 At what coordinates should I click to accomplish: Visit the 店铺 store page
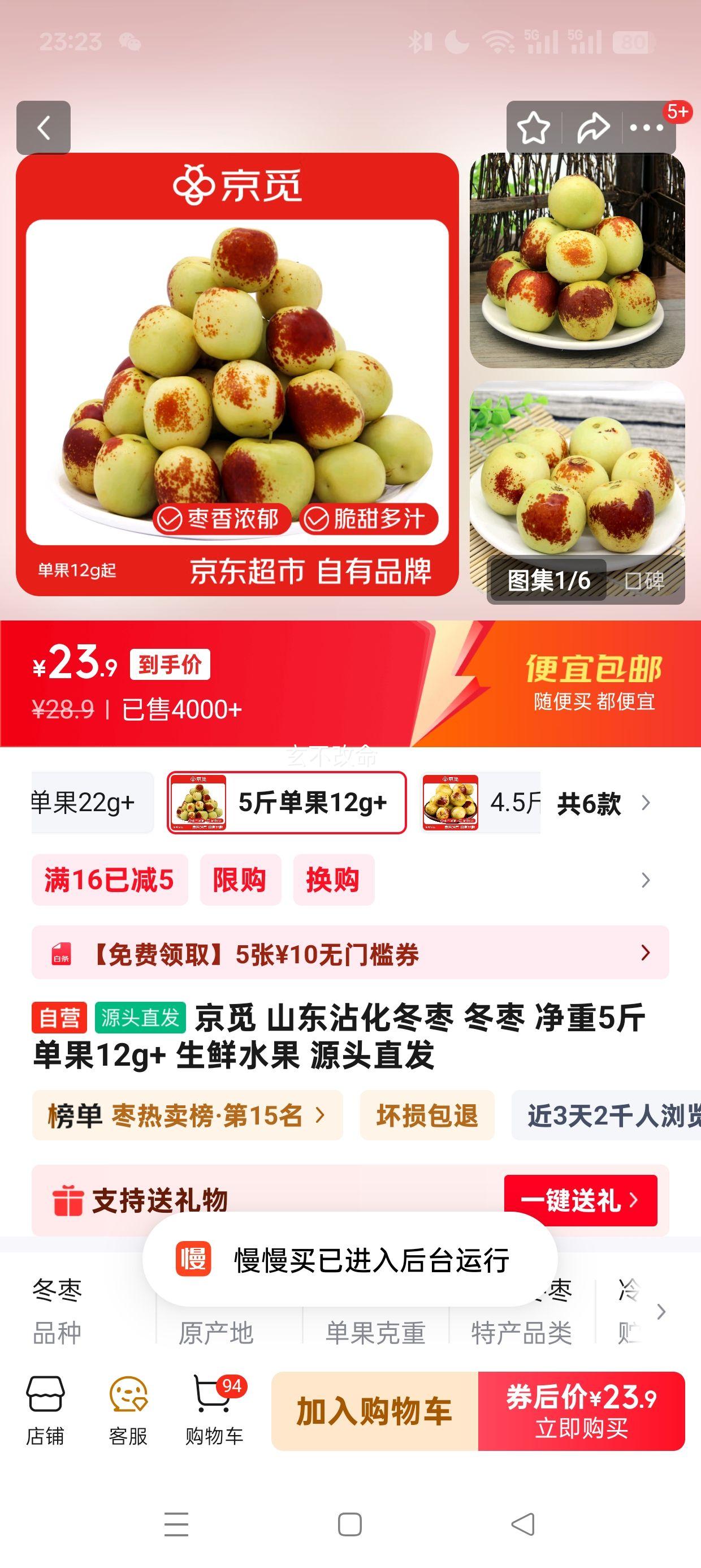(x=45, y=1410)
